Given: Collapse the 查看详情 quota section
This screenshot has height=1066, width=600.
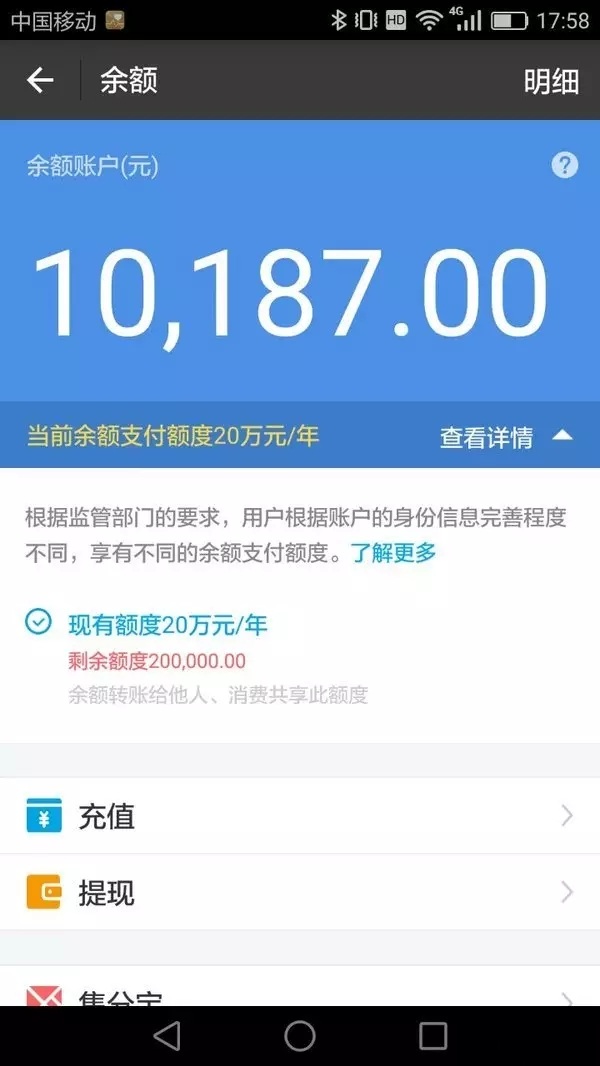Looking at the screenshot, I should pyautogui.click(x=506, y=437).
